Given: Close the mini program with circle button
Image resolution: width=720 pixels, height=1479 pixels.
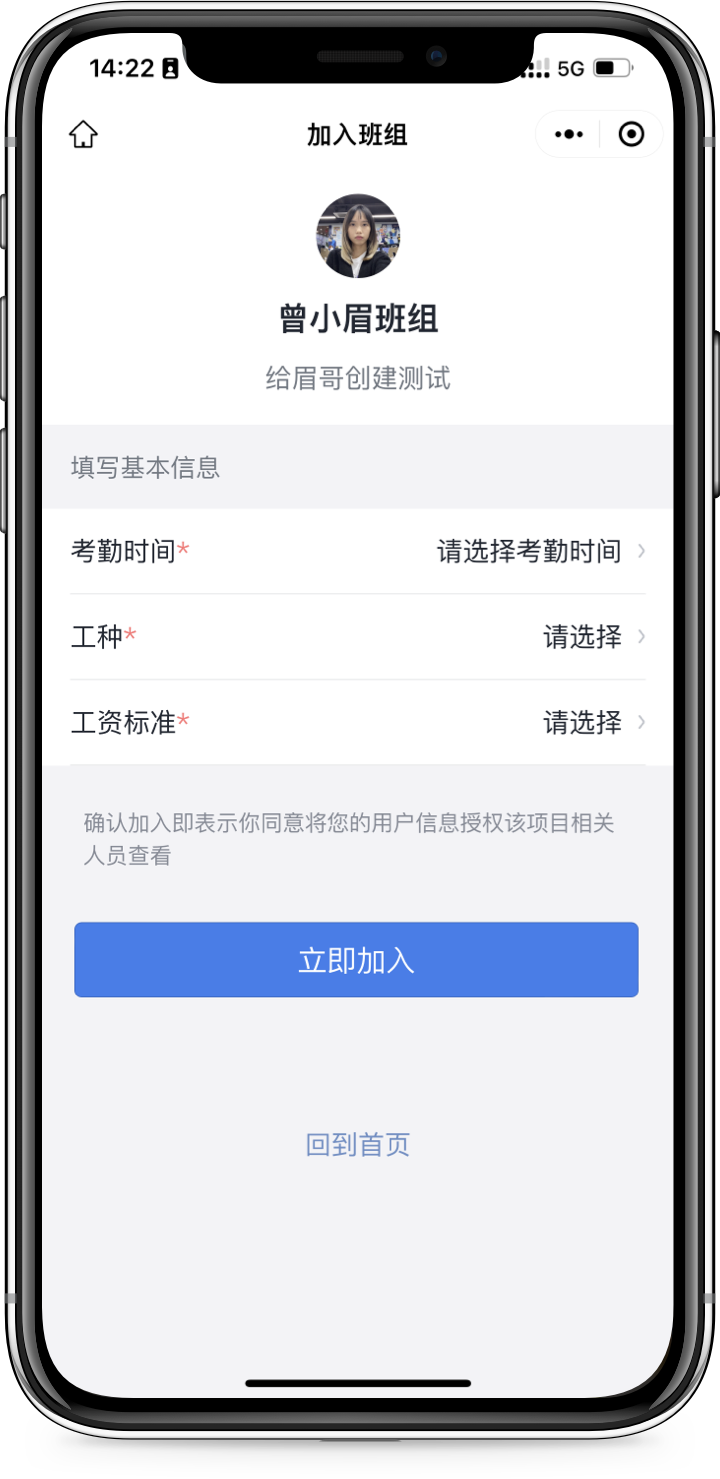Looking at the screenshot, I should (x=631, y=134).
